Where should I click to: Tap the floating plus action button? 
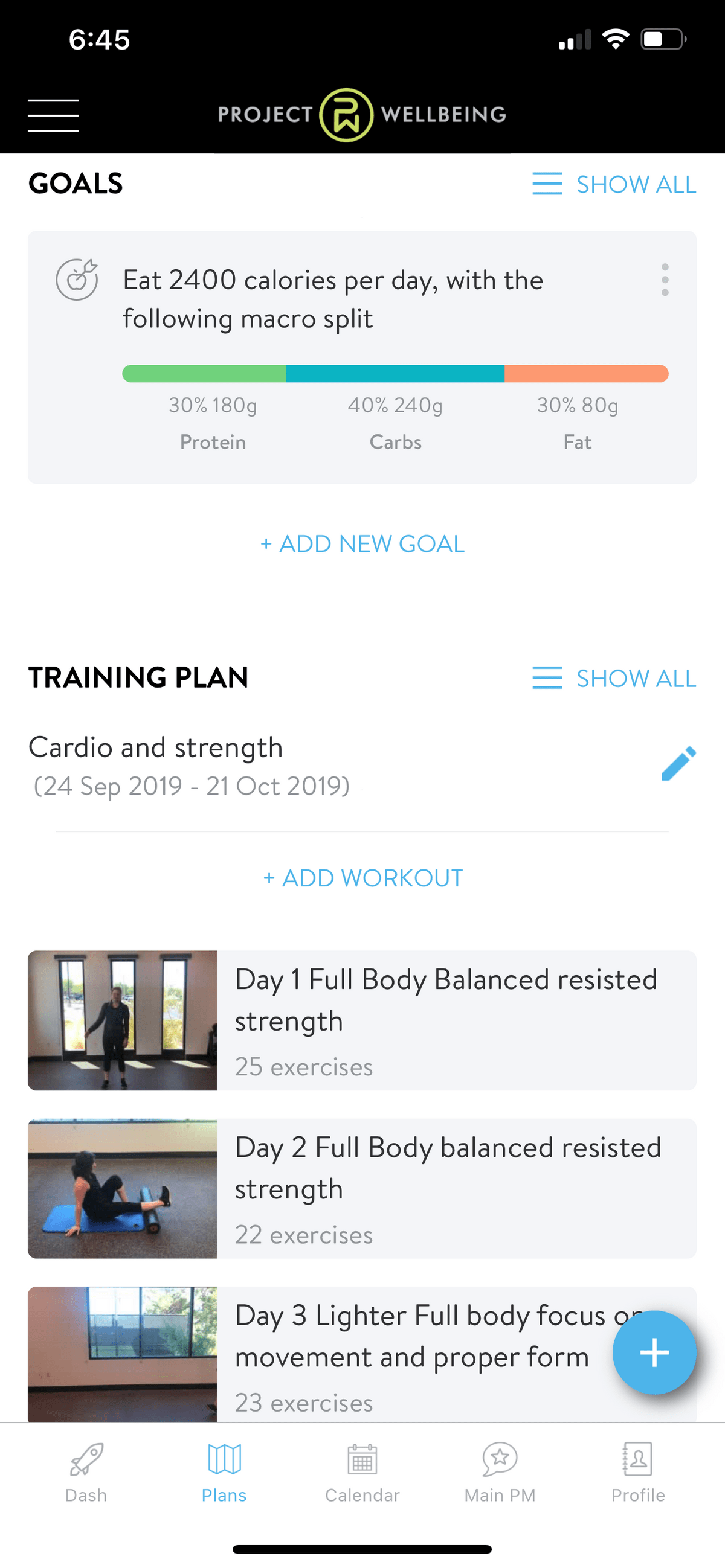(x=654, y=1352)
